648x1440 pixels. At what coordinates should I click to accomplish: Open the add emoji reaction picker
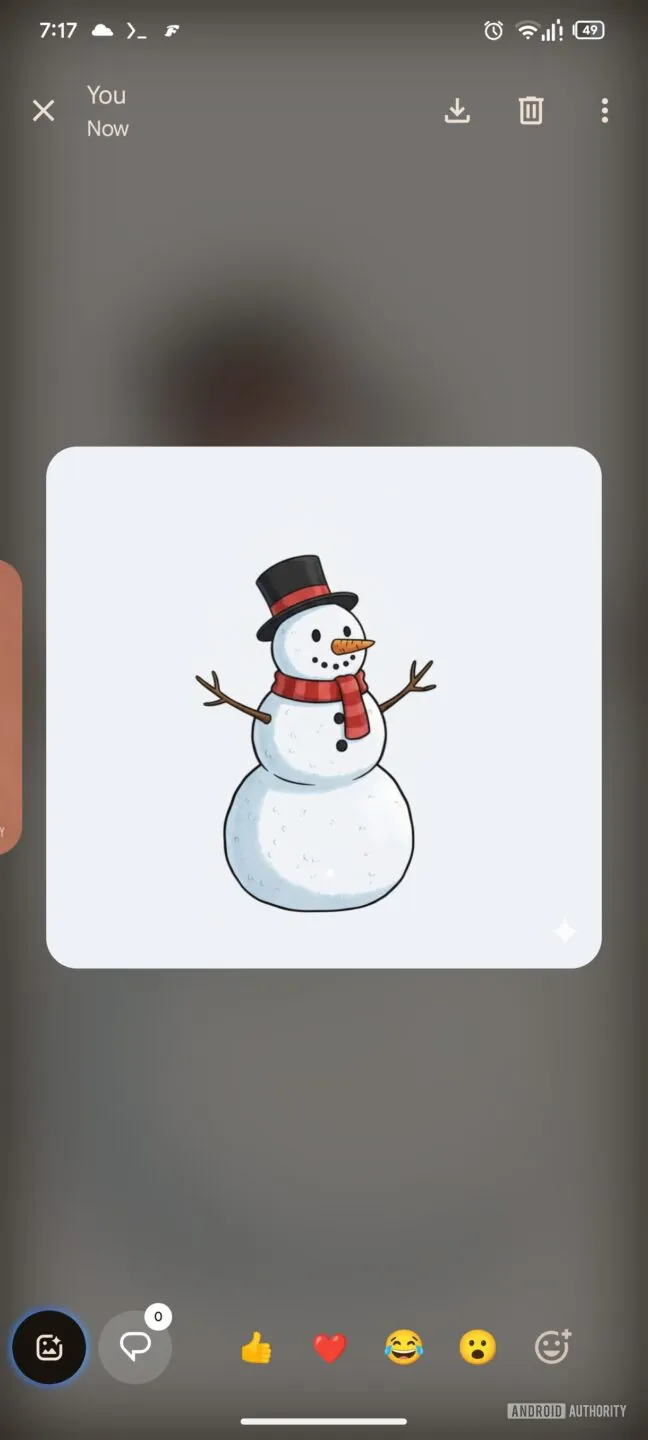pos(552,1347)
